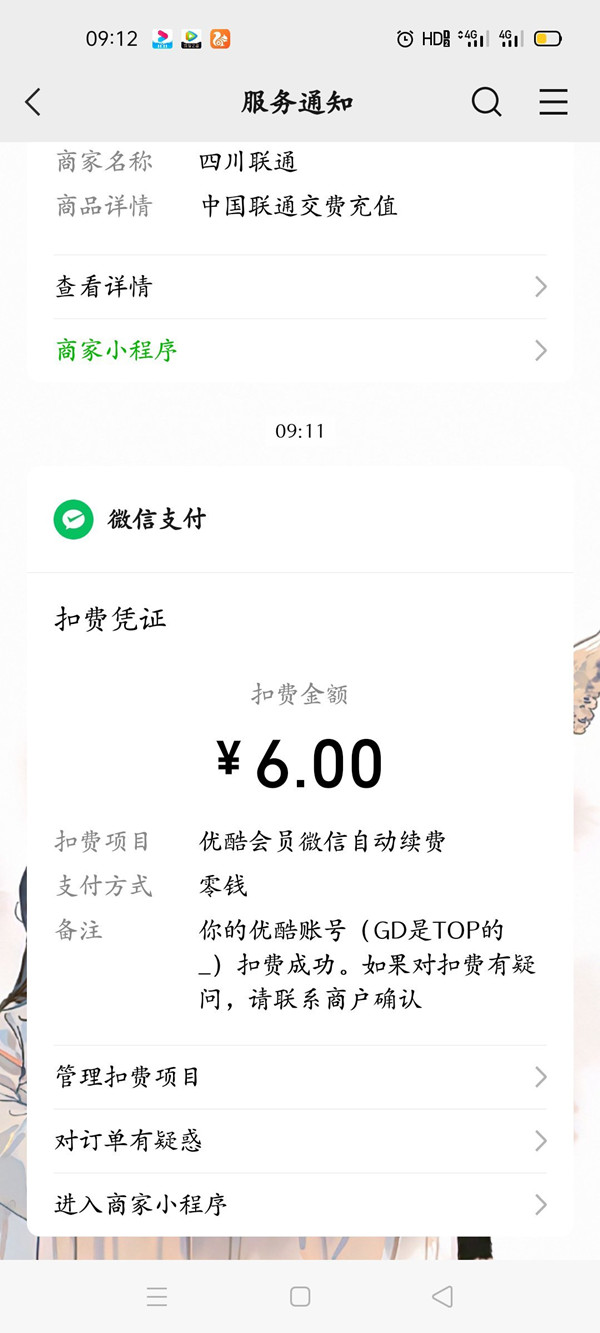The height and width of the screenshot is (1333, 600).
Task: Tap 进入商家小程序
Action: tap(300, 1204)
